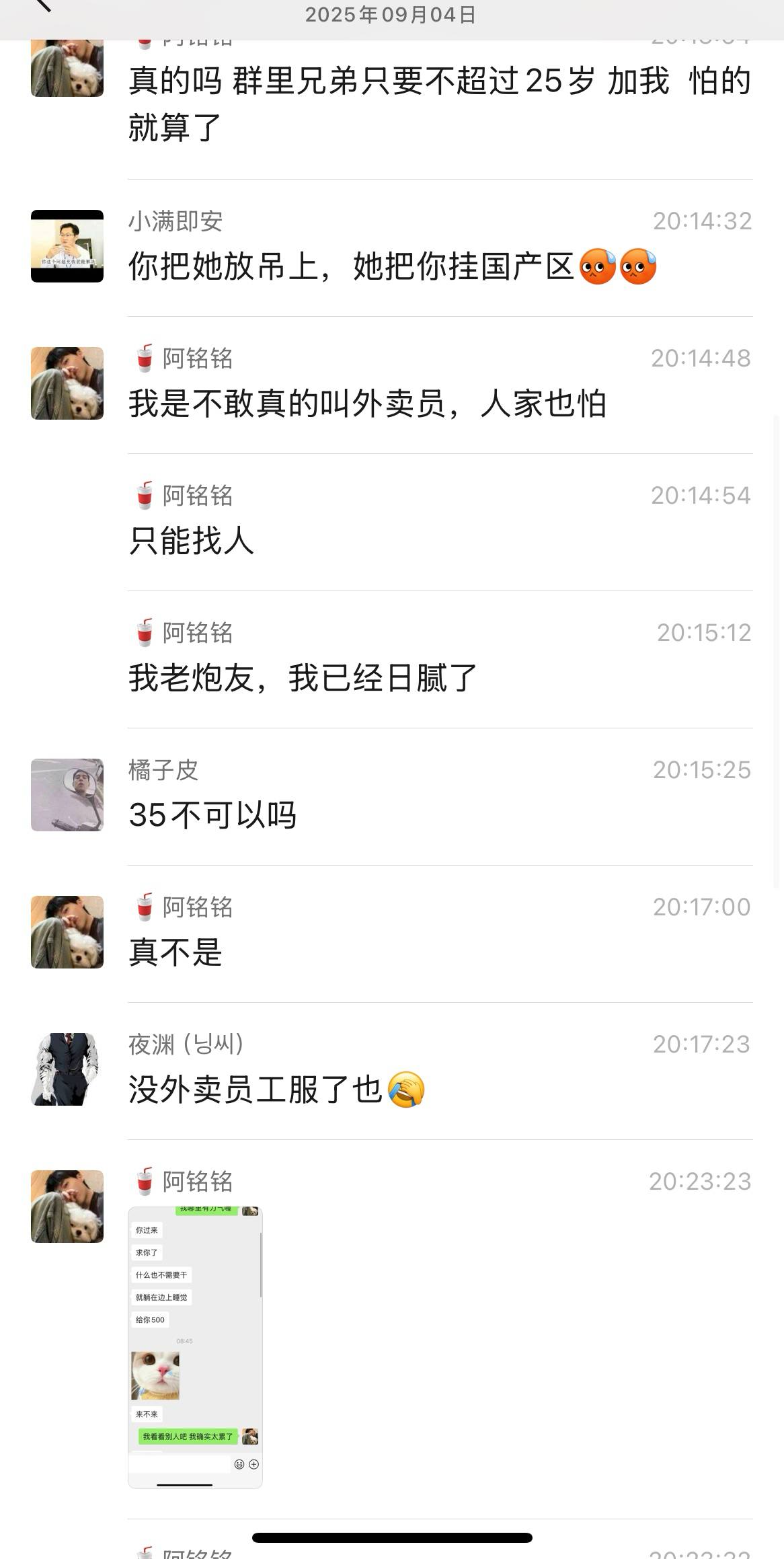The height and width of the screenshot is (1559, 784).
Task: Go back using the top-left arrow
Action: click(x=42, y=5)
